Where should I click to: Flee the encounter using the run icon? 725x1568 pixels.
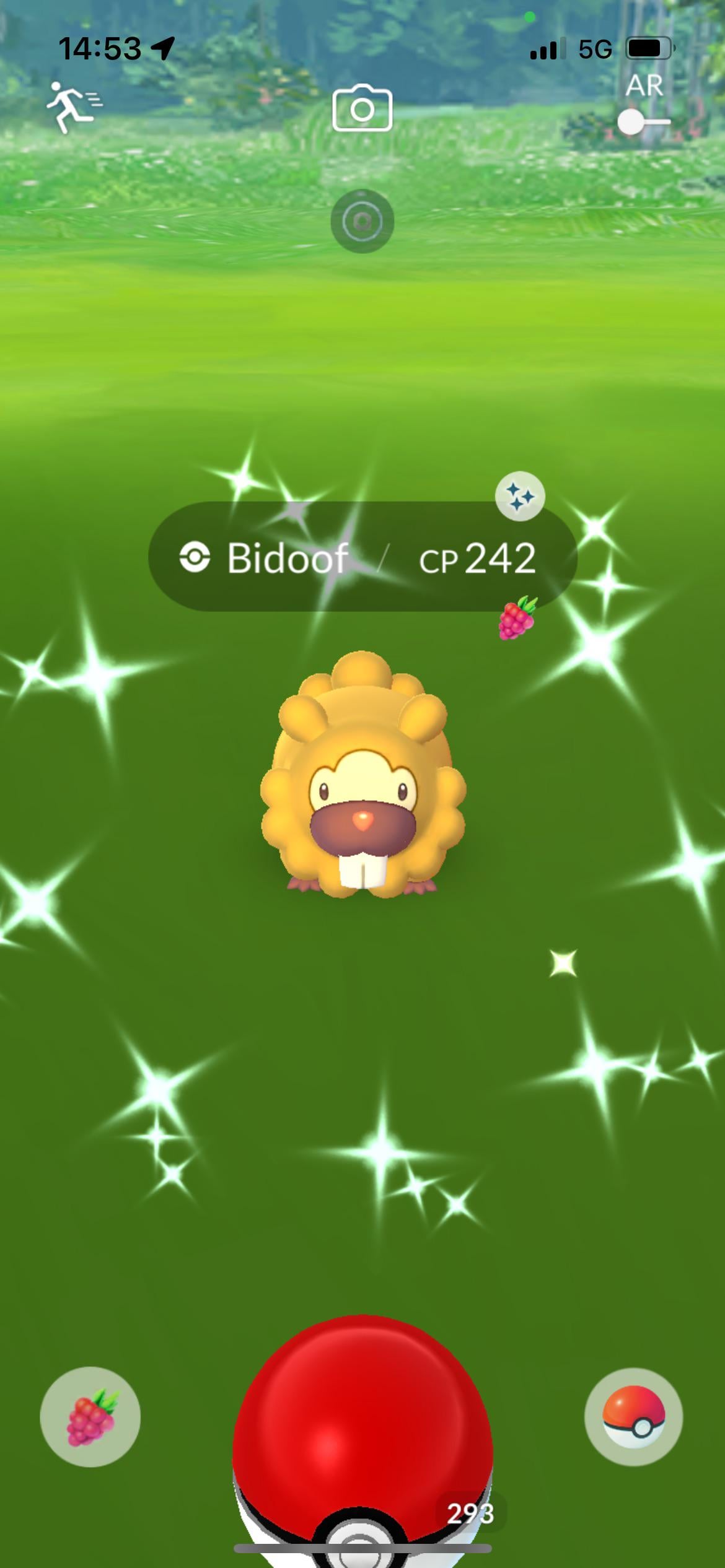[x=73, y=107]
